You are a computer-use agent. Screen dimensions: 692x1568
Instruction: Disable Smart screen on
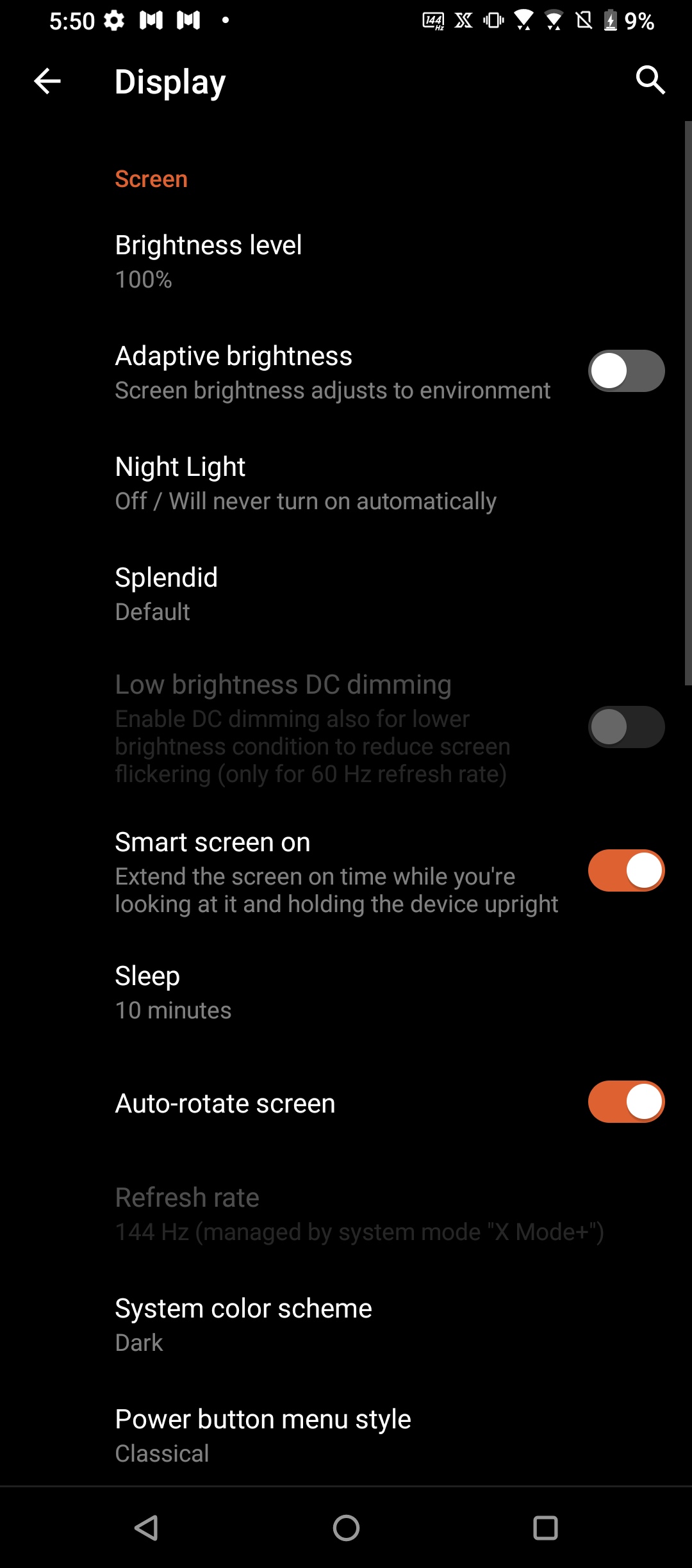[626, 870]
